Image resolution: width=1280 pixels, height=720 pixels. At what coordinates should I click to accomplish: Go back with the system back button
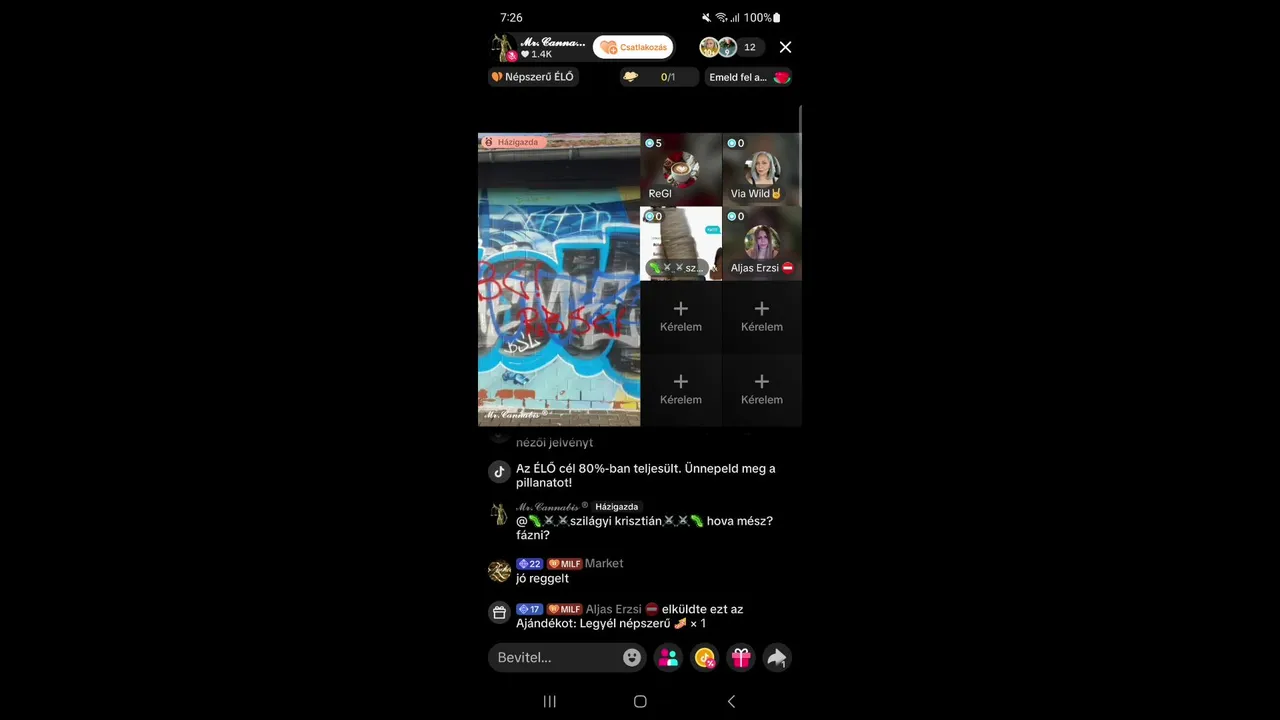pyautogui.click(x=731, y=702)
